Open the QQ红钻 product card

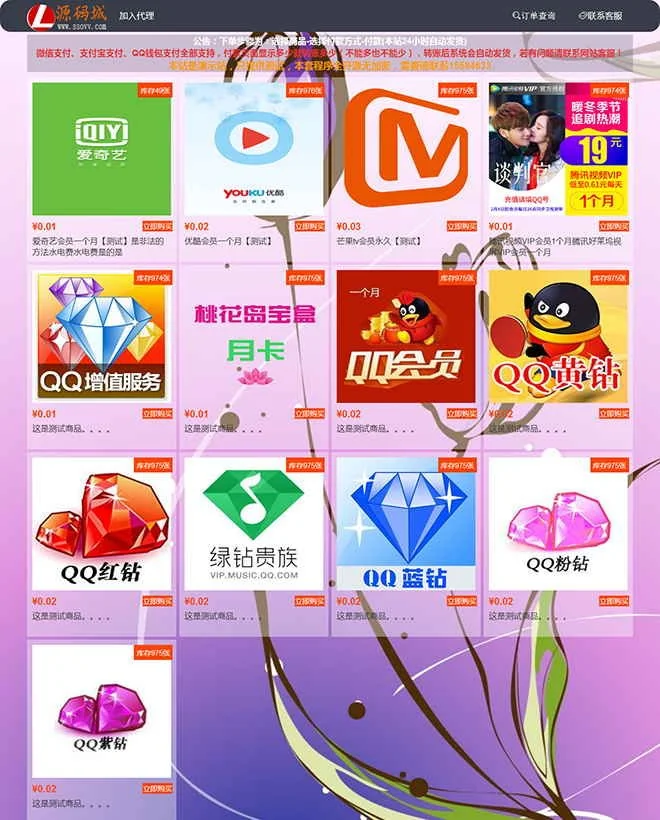[102, 523]
